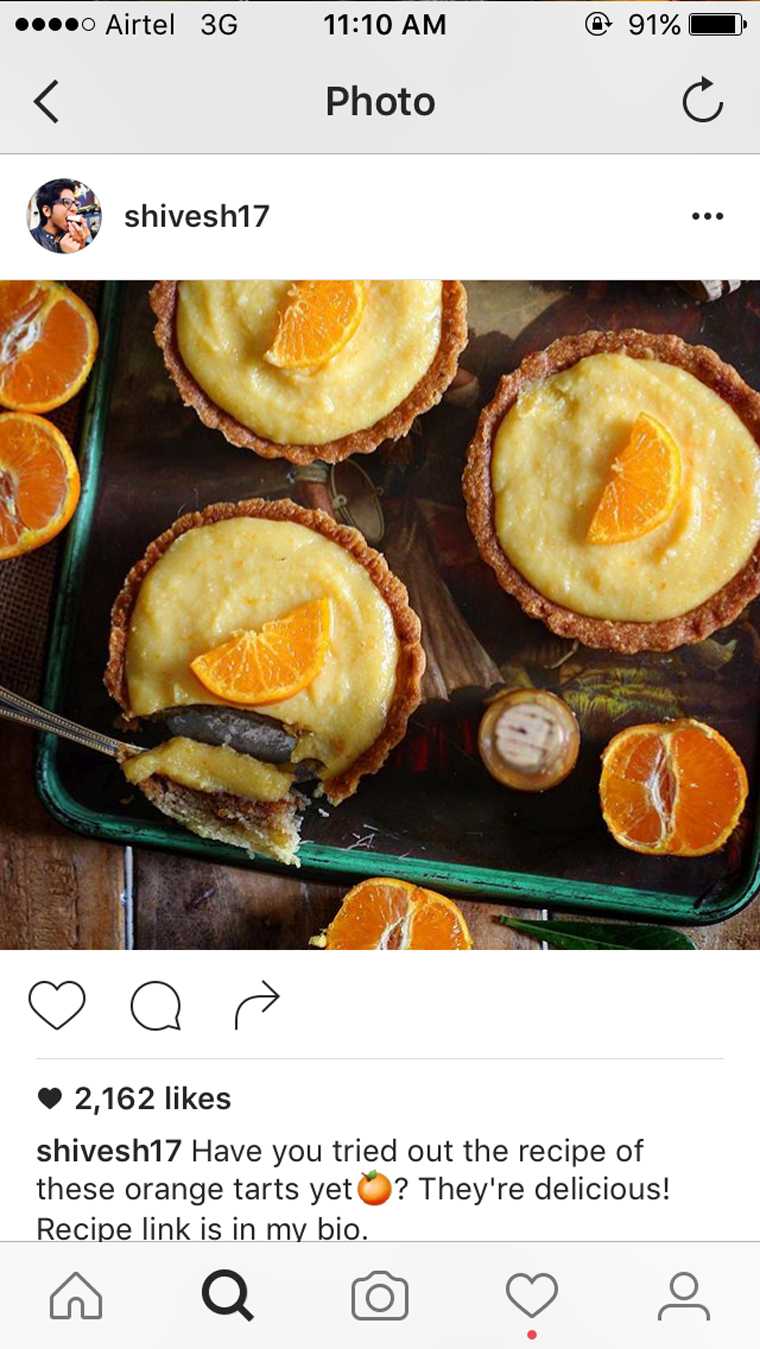This screenshot has width=760, height=1349.
Task: Like the orange tarts post
Action: (x=57, y=1005)
